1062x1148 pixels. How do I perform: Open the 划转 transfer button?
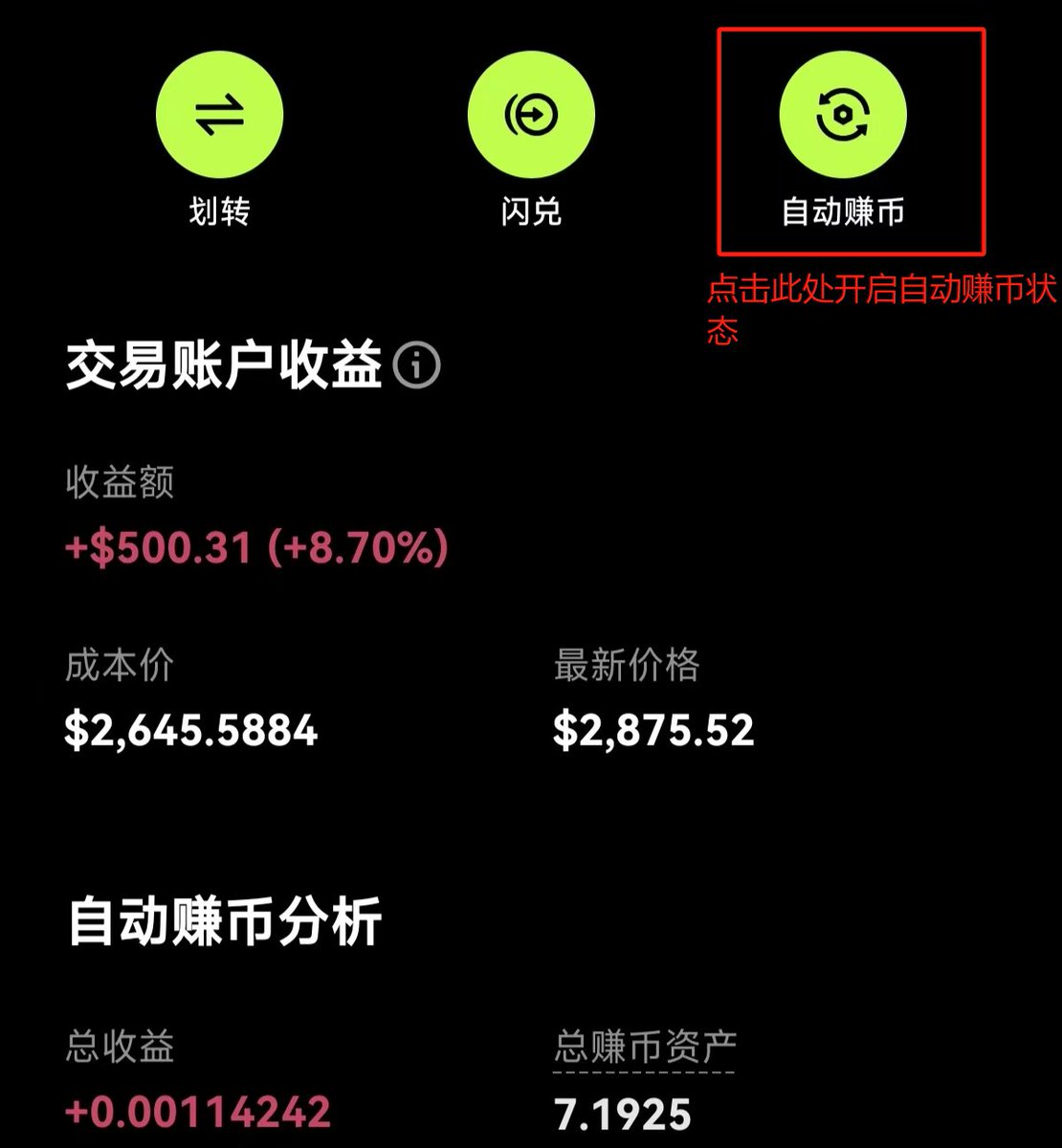point(219,117)
